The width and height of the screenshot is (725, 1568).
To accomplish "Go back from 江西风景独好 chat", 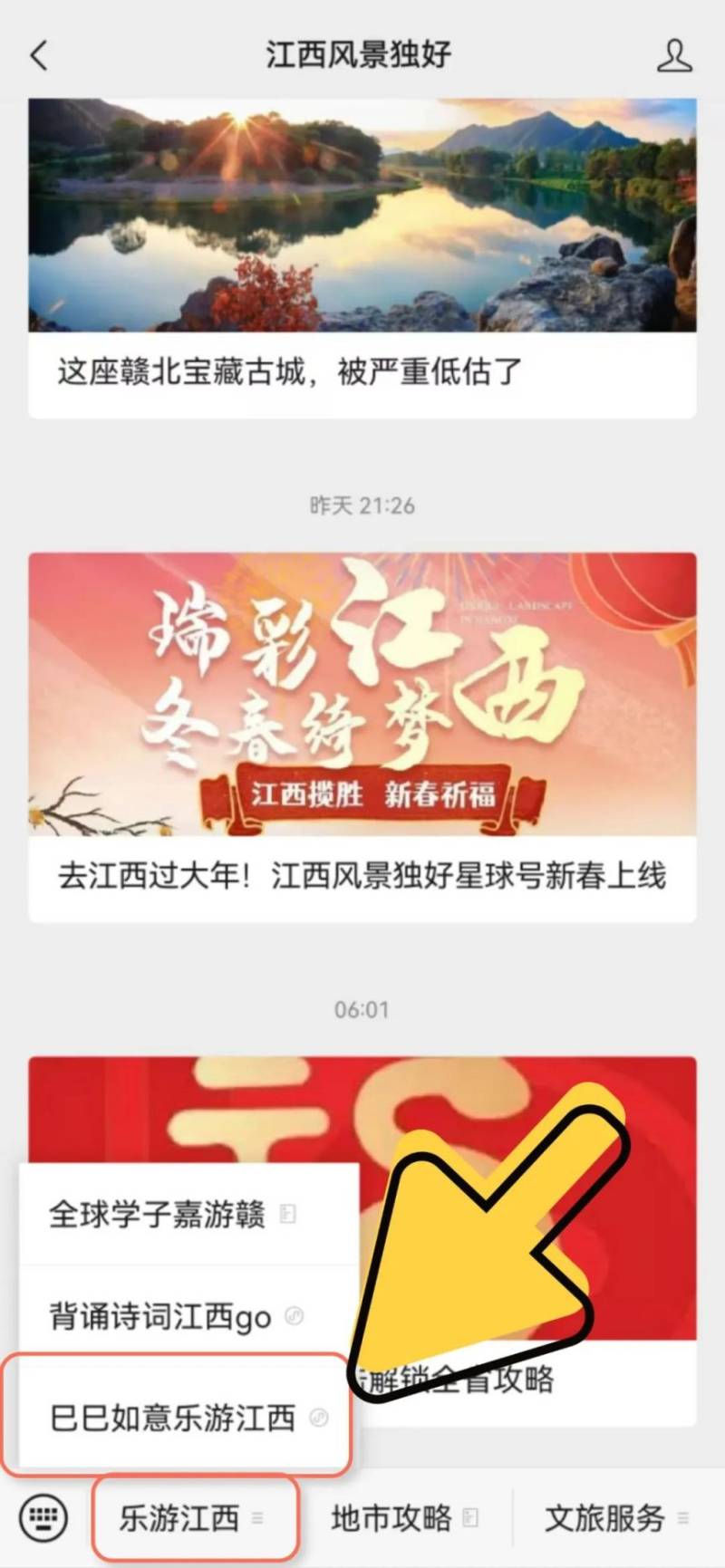I will 38,55.
